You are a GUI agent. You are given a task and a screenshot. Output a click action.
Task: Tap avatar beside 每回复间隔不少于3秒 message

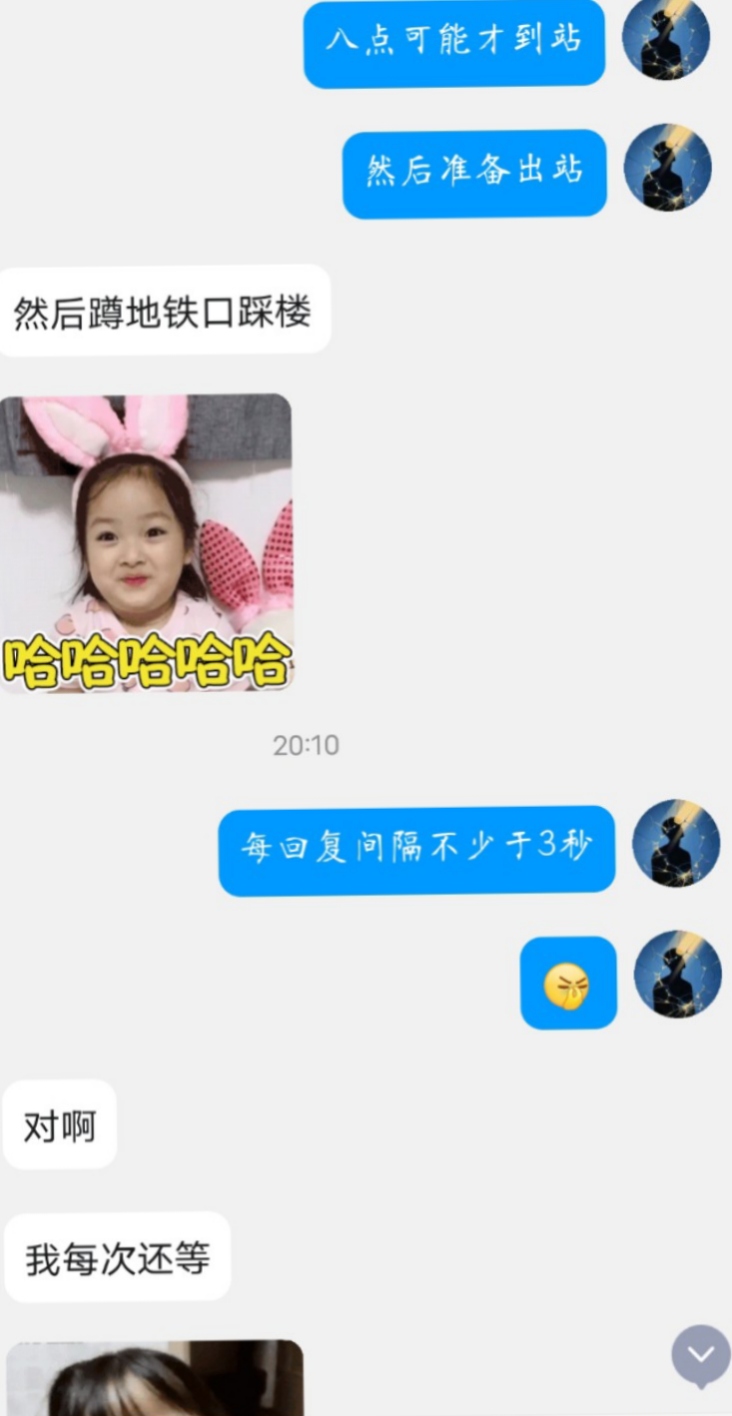[676, 844]
